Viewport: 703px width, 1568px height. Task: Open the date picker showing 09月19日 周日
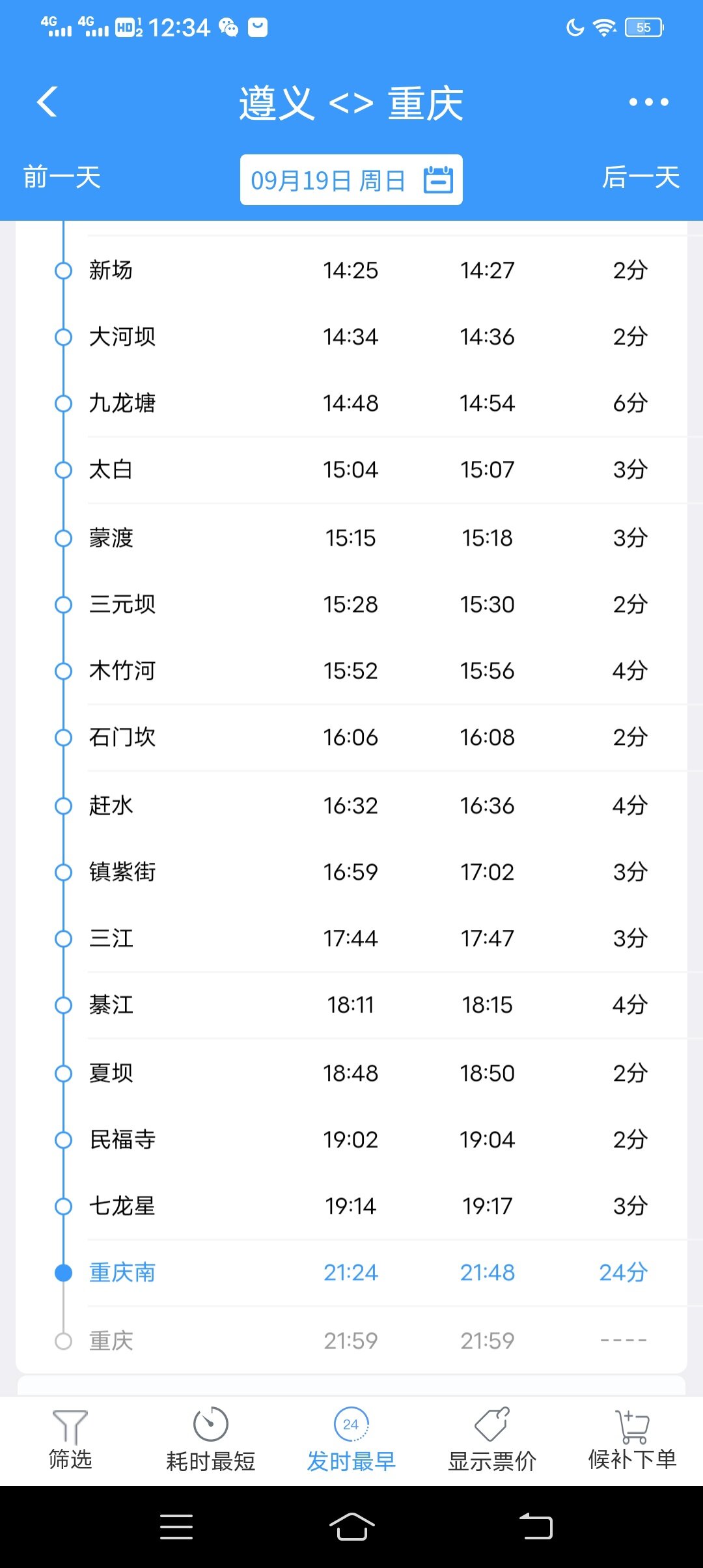pyautogui.click(x=351, y=180)
